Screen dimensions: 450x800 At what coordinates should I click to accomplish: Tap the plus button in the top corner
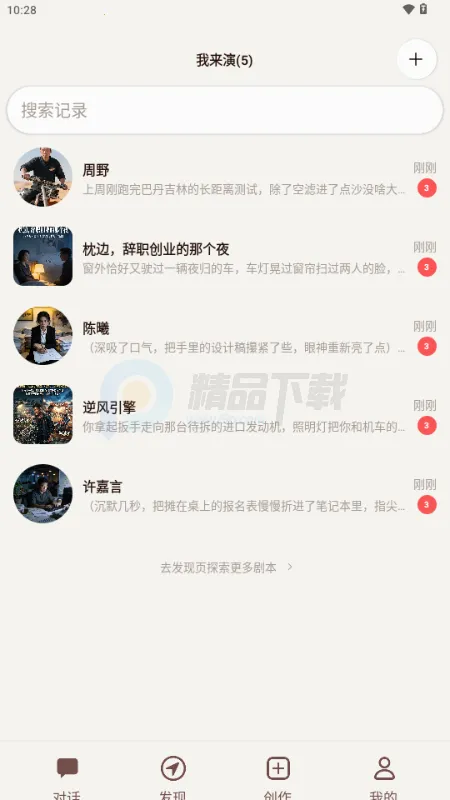416,59
